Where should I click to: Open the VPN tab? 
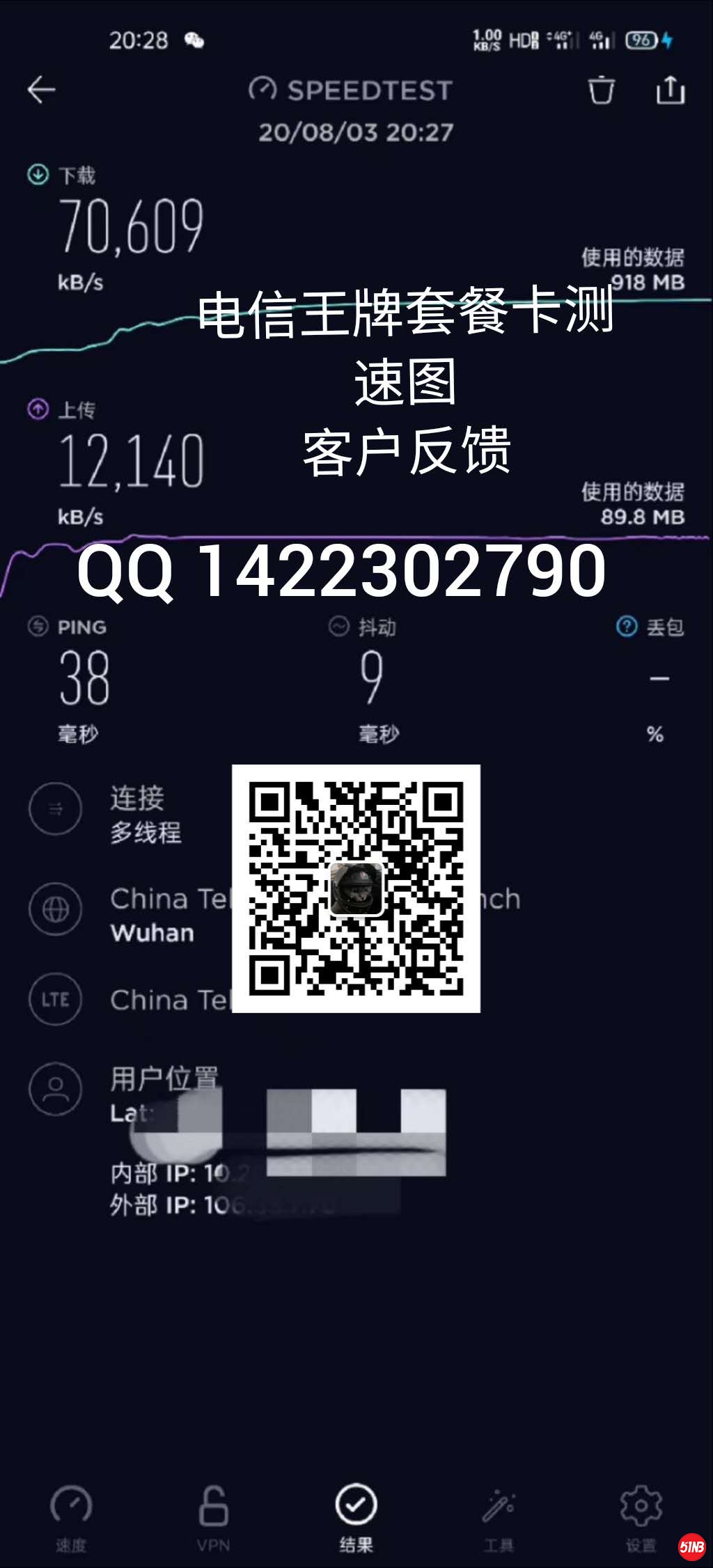(213, 1518)
